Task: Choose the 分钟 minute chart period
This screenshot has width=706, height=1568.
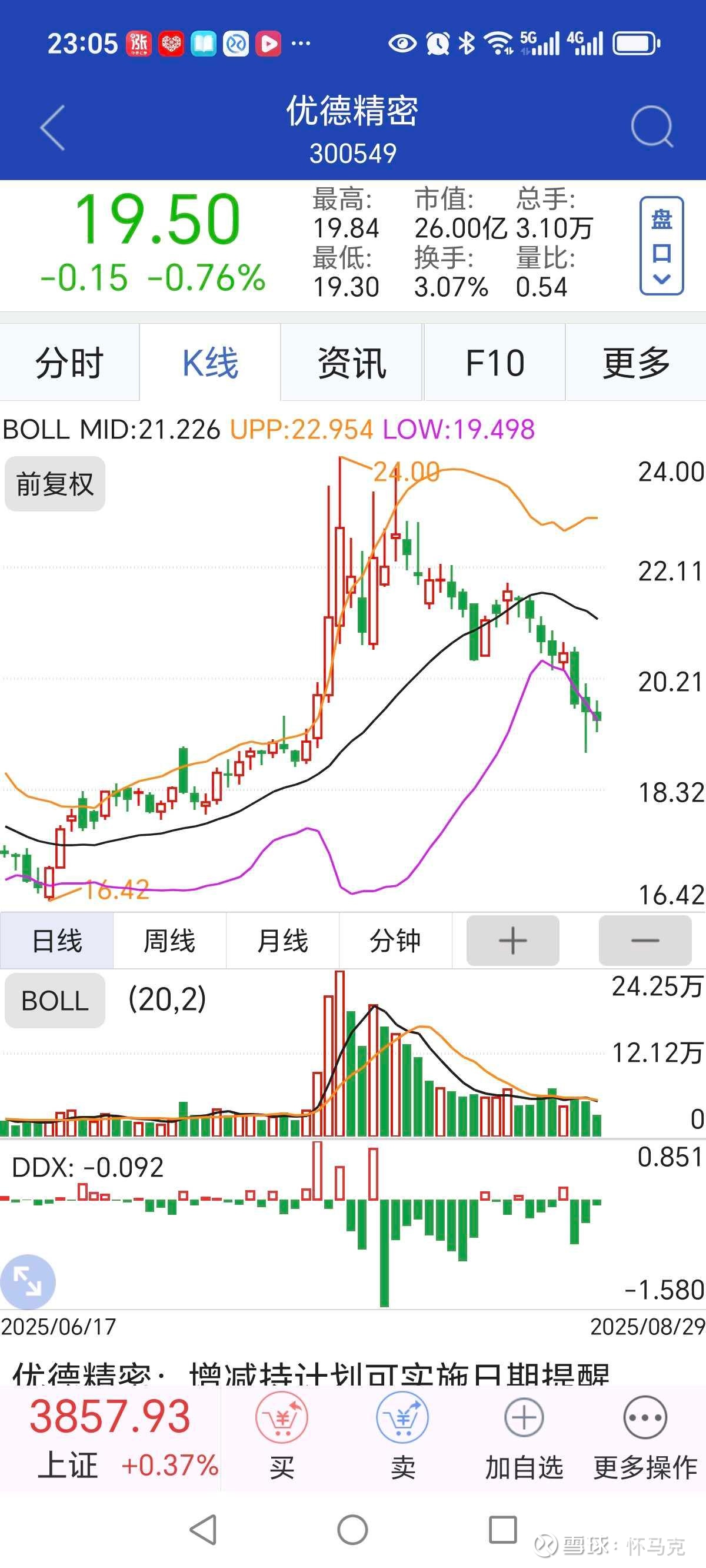Action: click(395, 941)
